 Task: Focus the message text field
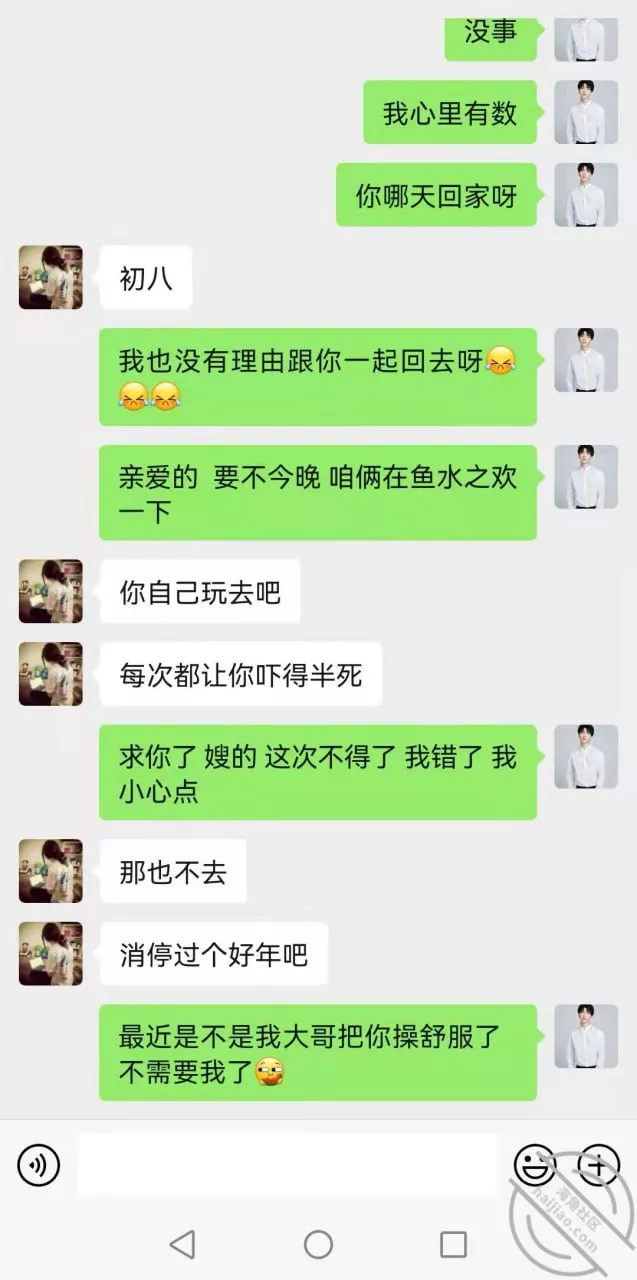click(287, 1165)
